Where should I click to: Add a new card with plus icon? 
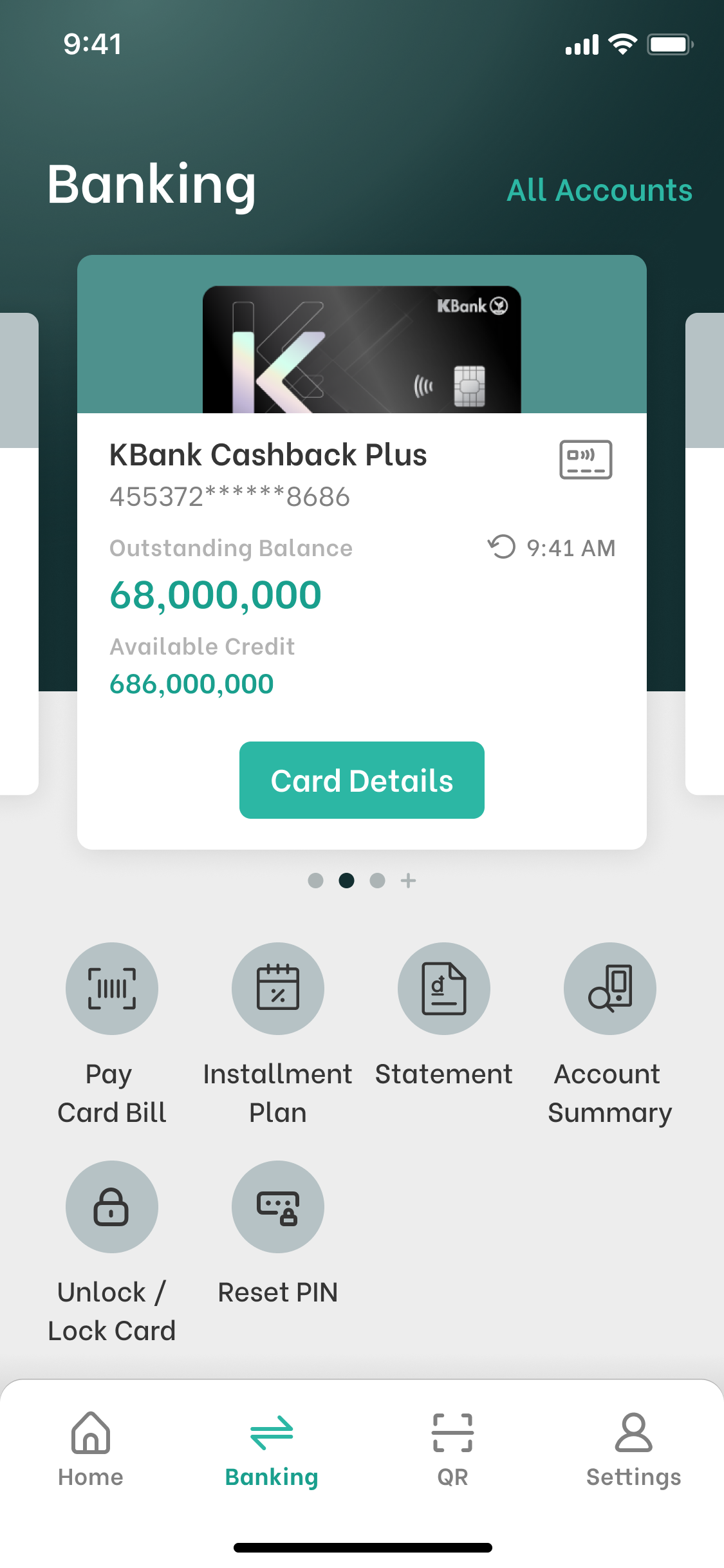tap(408, 881)
